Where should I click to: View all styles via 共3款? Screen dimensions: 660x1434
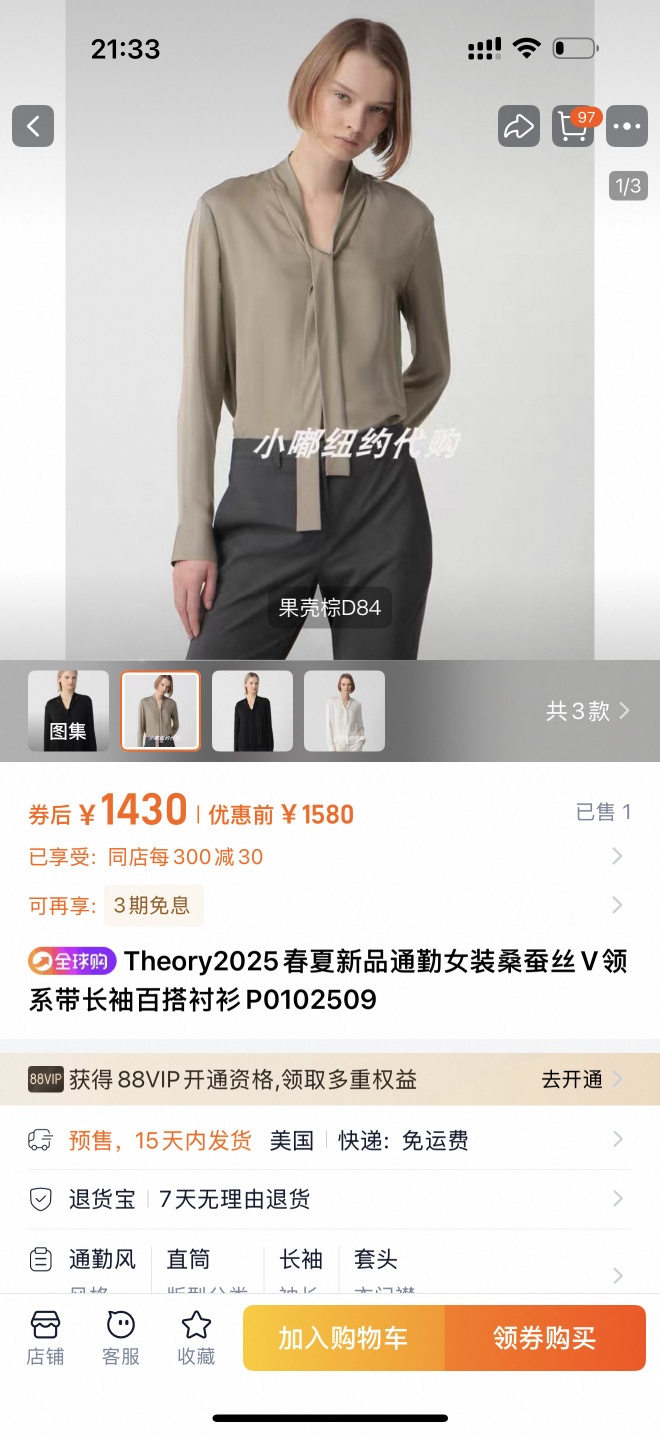pyautogui.click(x=588, y=711)
